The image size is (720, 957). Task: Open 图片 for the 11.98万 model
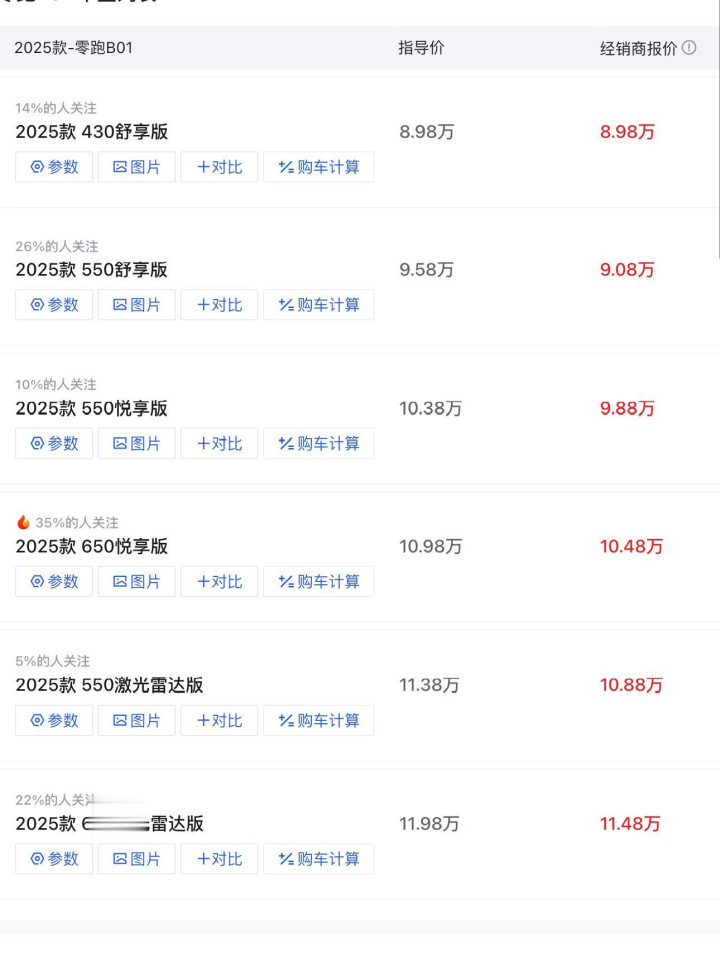(x=137, y=859)
